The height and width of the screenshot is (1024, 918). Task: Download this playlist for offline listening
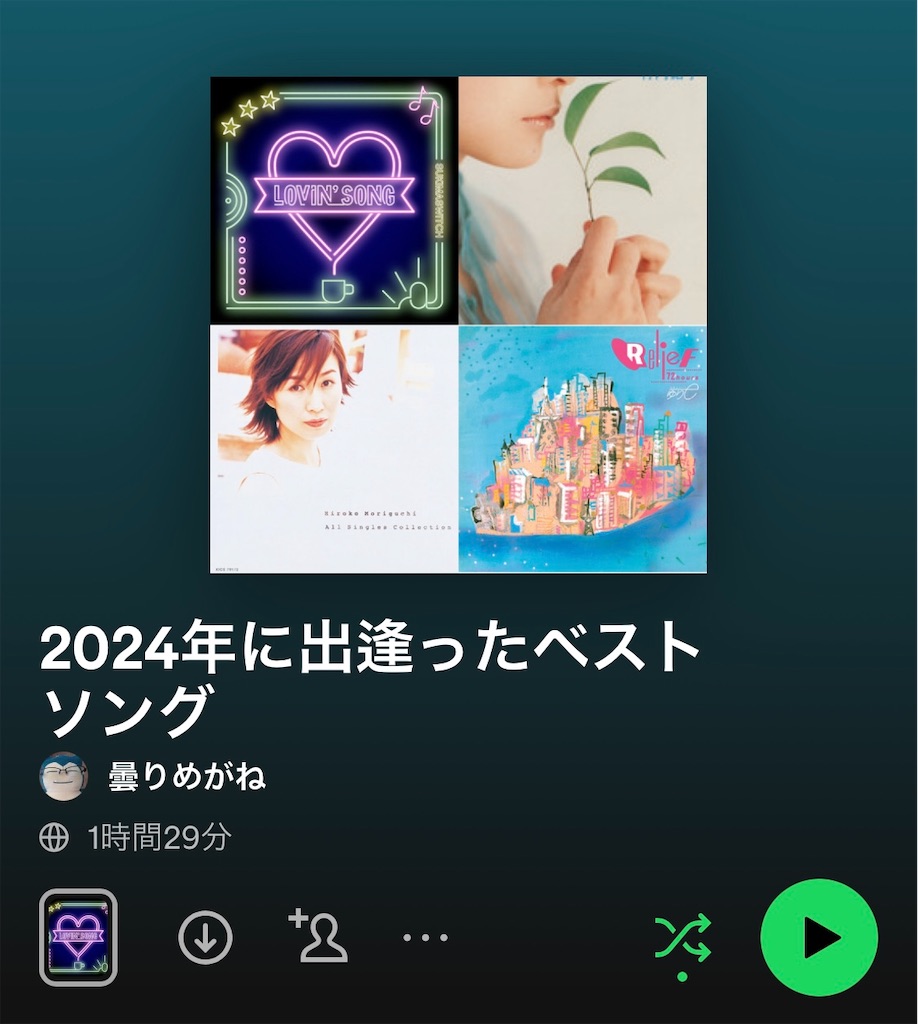[205, 937]
